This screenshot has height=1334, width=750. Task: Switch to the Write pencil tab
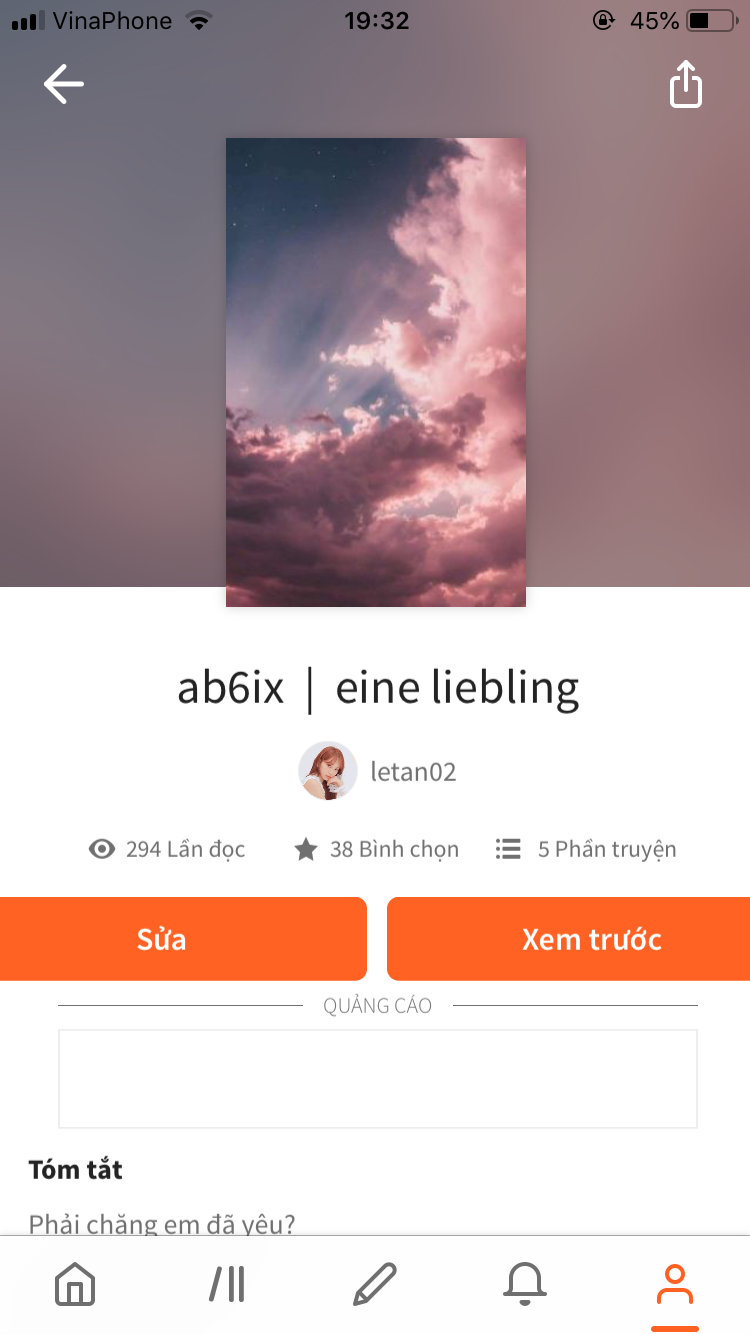click(375, 1283)
